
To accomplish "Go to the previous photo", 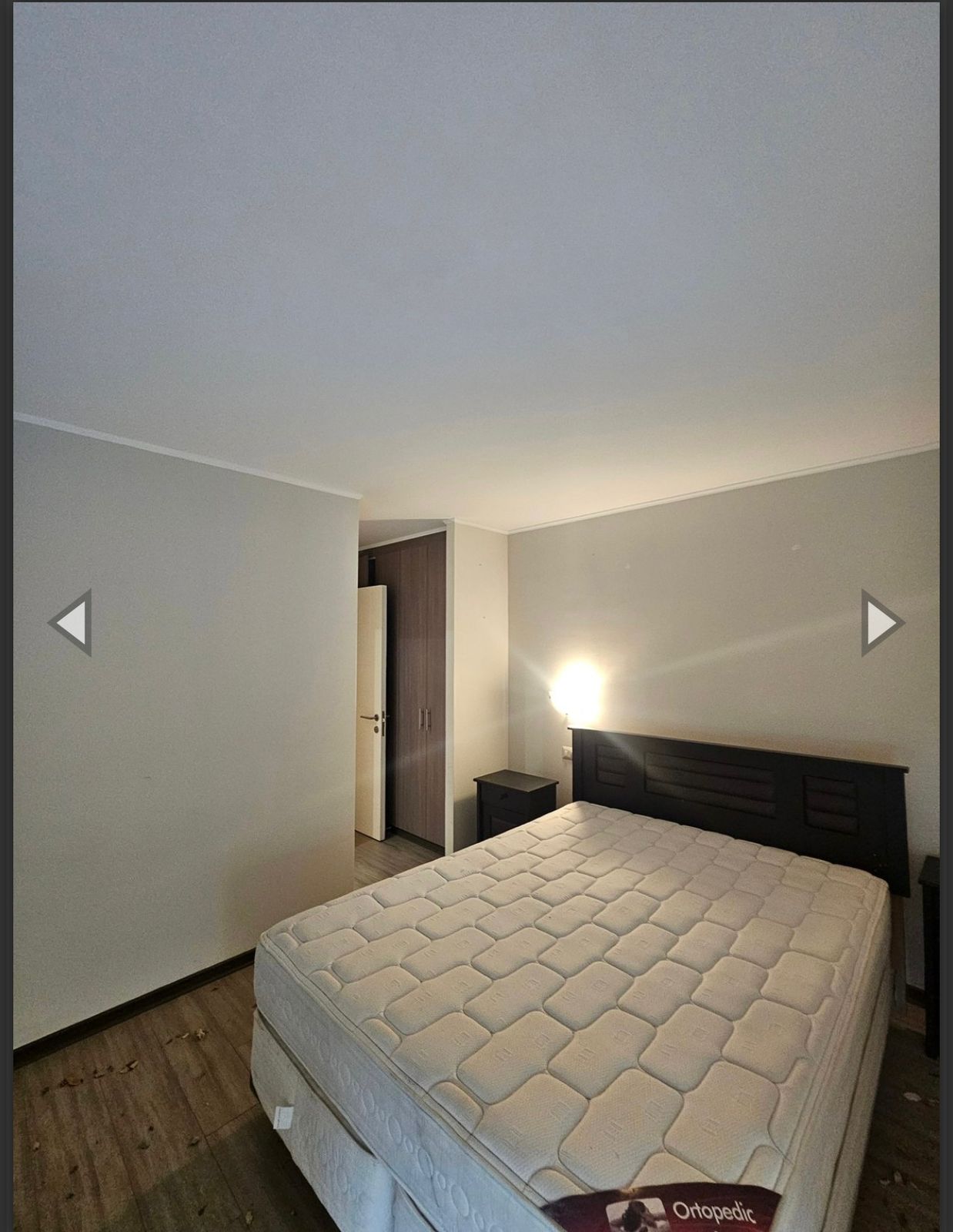I will pos(72,622).
